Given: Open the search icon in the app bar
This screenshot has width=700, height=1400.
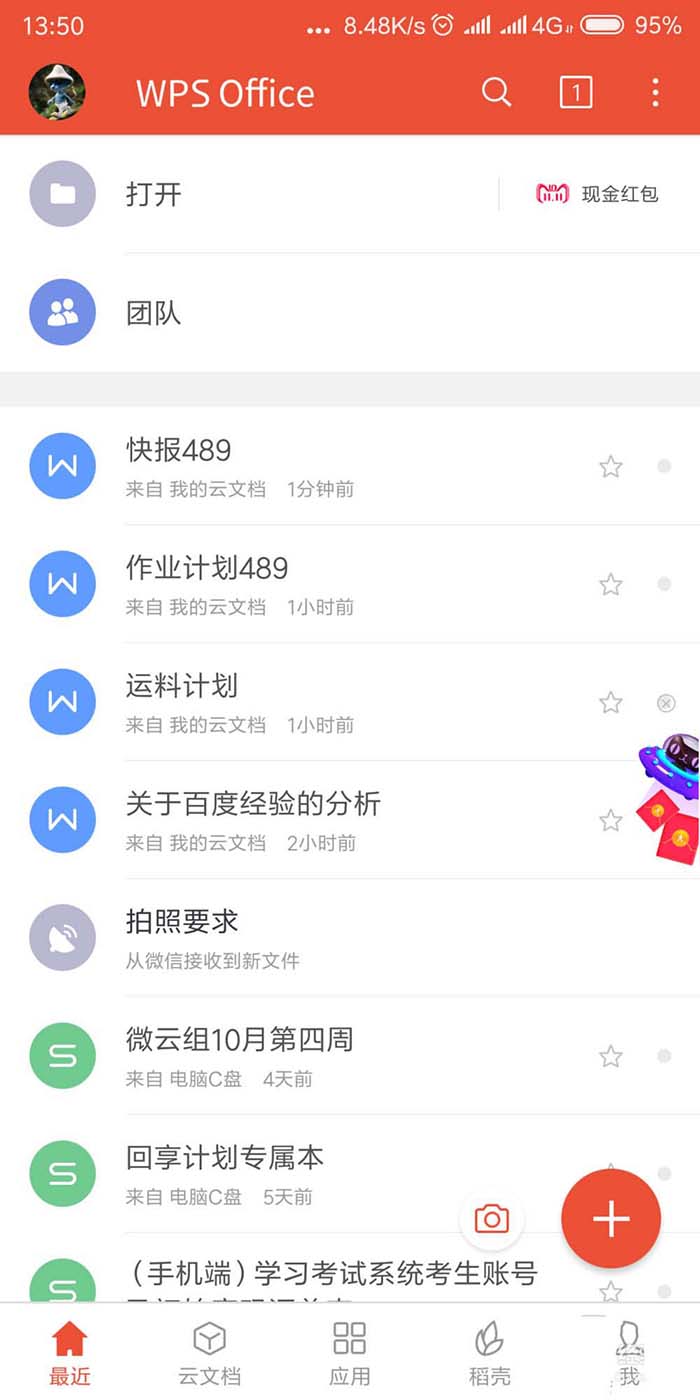Looking at the screenshot, I should coord(496,93).
